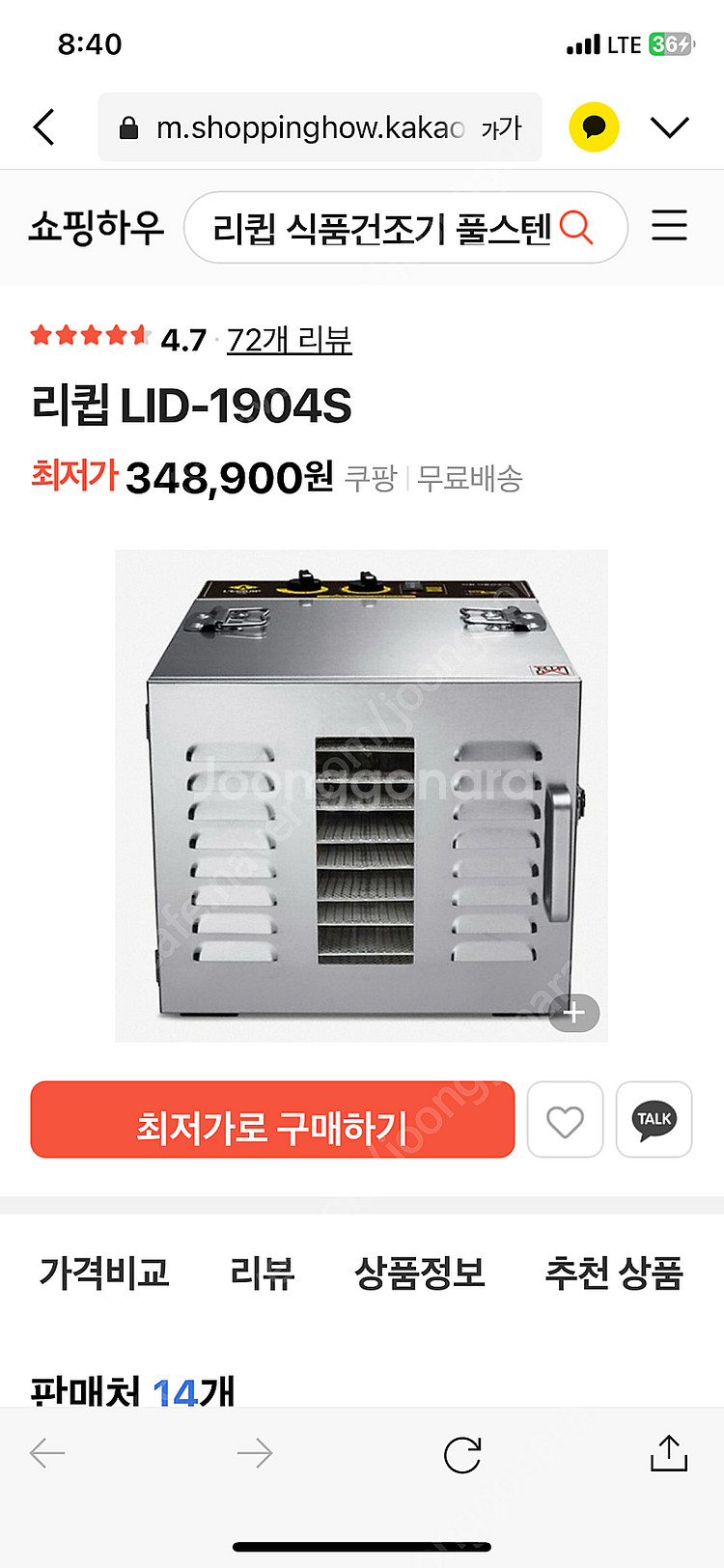Open the share sheet from the bottom toolbar
724x1568 pixels.
[x=668, y=1453]
